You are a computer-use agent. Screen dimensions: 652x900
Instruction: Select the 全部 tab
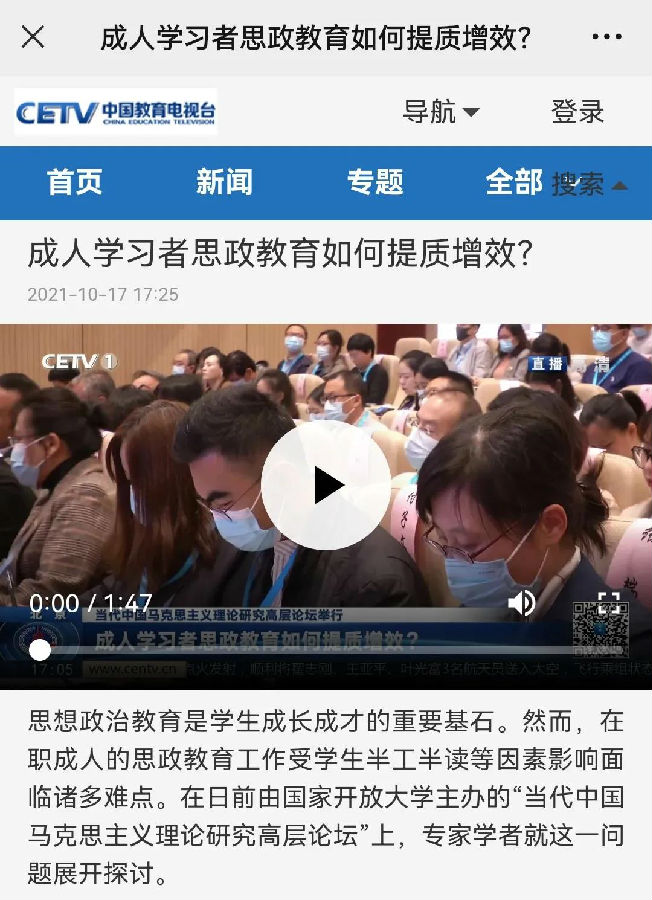pos(513,182)
